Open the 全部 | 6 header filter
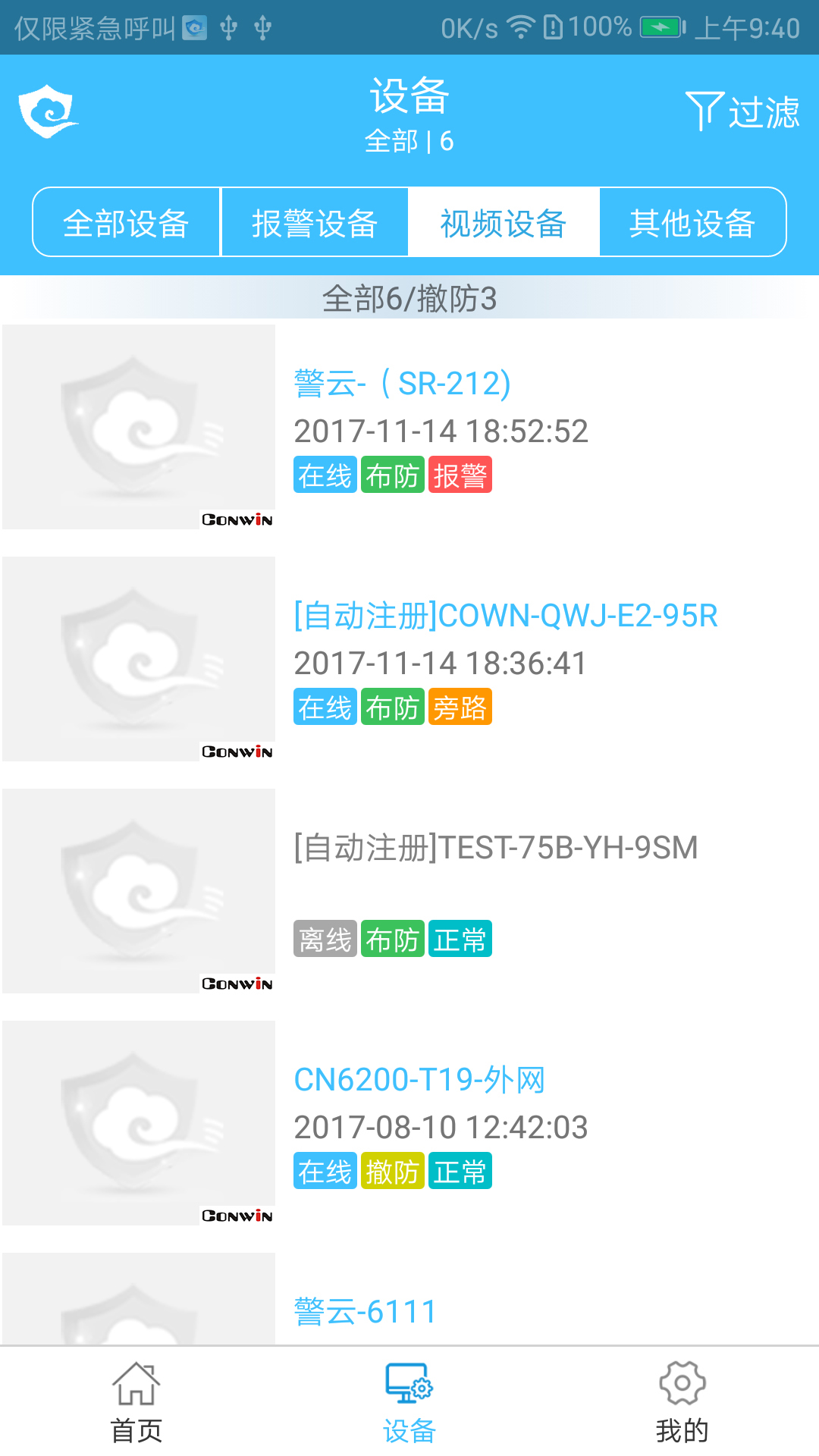Image resolution: width=819 pixels, height=1456 pixels. [409, 140]
